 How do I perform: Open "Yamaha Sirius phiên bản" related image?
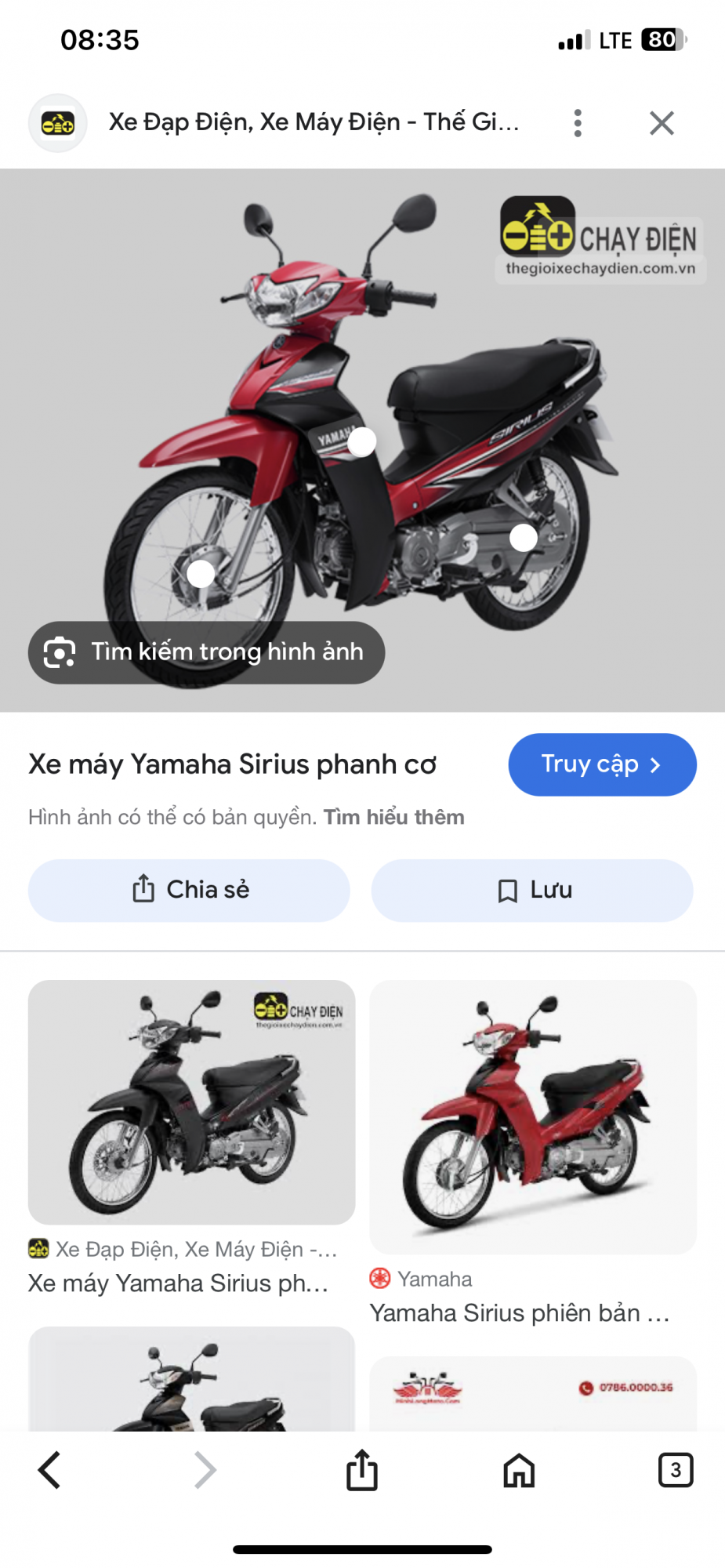[533, 1116]
